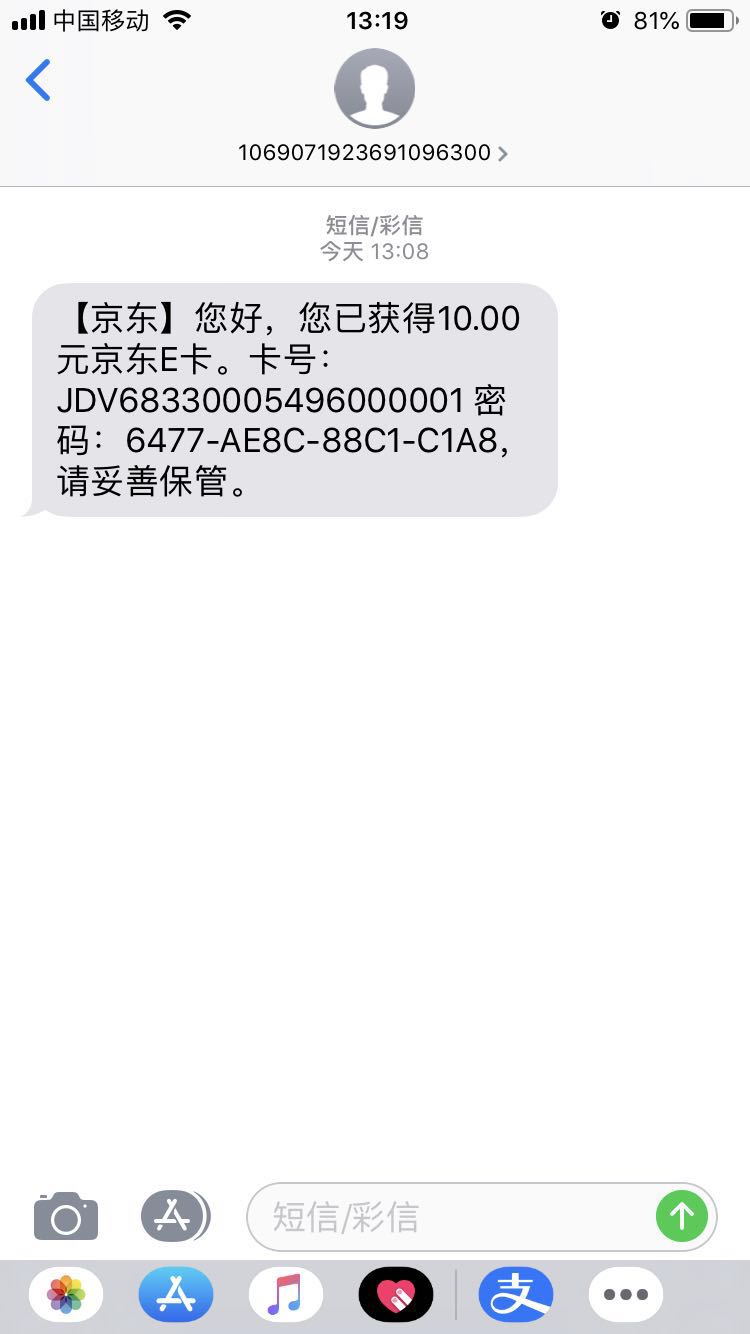Send the message with the green arrow
750x1334 pixels.
click(682, 1216)
